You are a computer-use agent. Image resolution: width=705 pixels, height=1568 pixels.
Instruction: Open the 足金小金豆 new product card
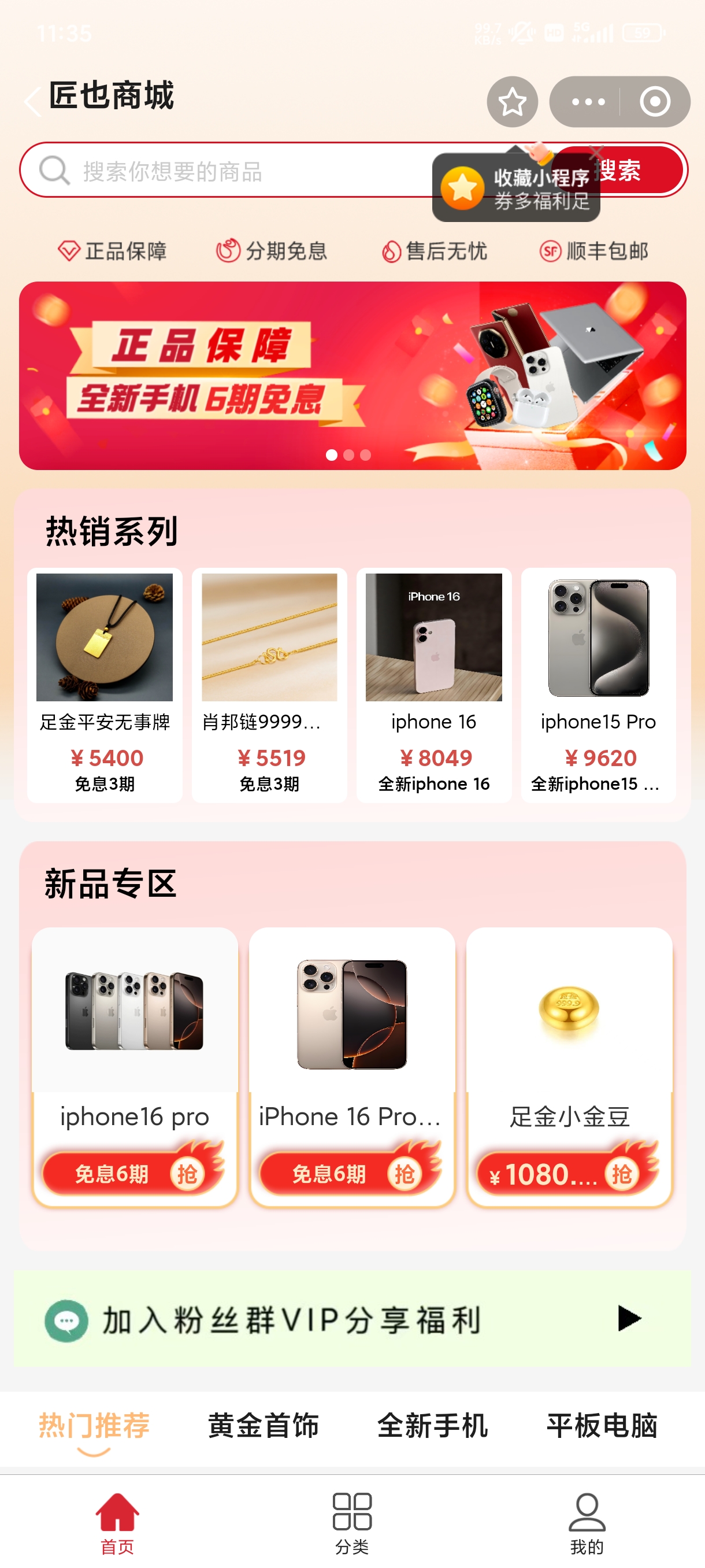click(569, 1066)
